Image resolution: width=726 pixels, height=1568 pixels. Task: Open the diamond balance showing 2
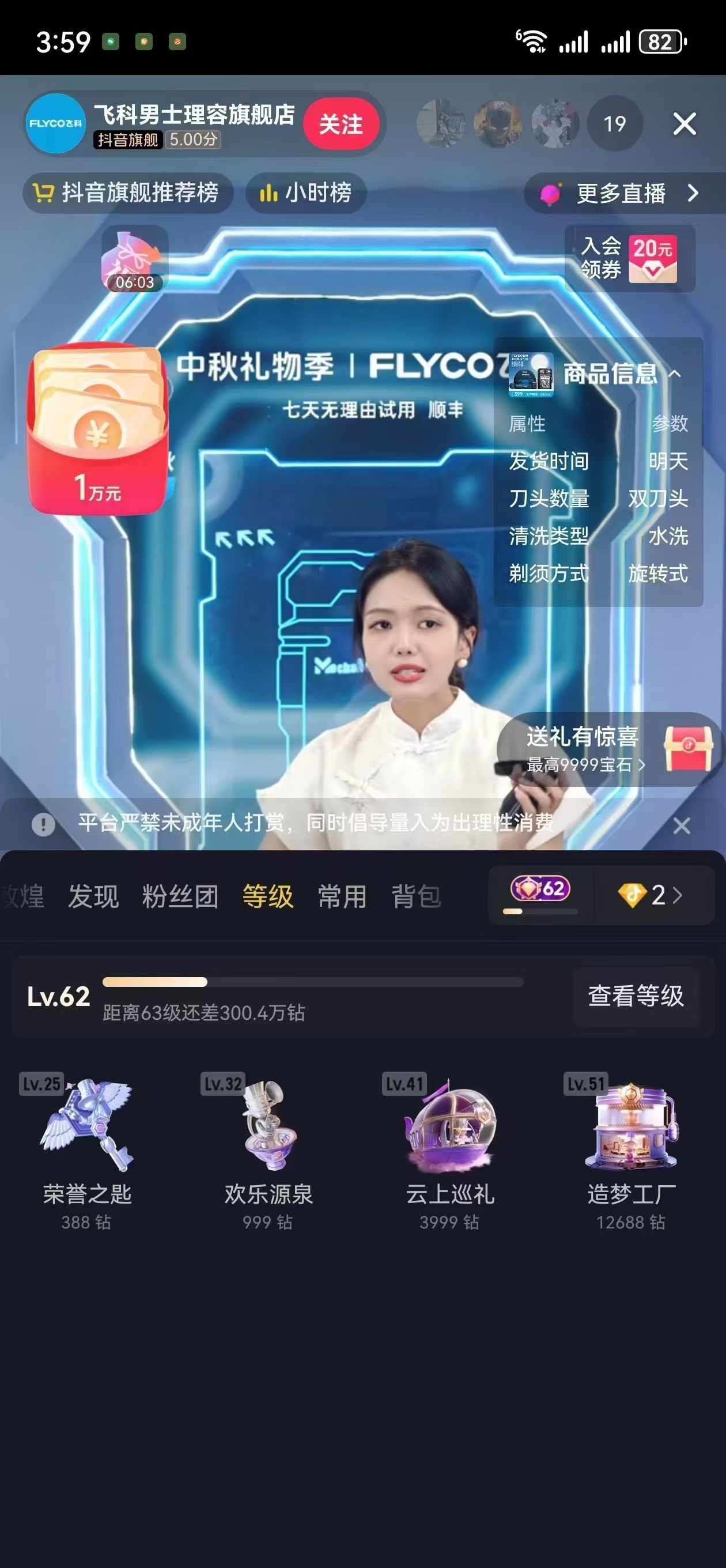[651, 895]
